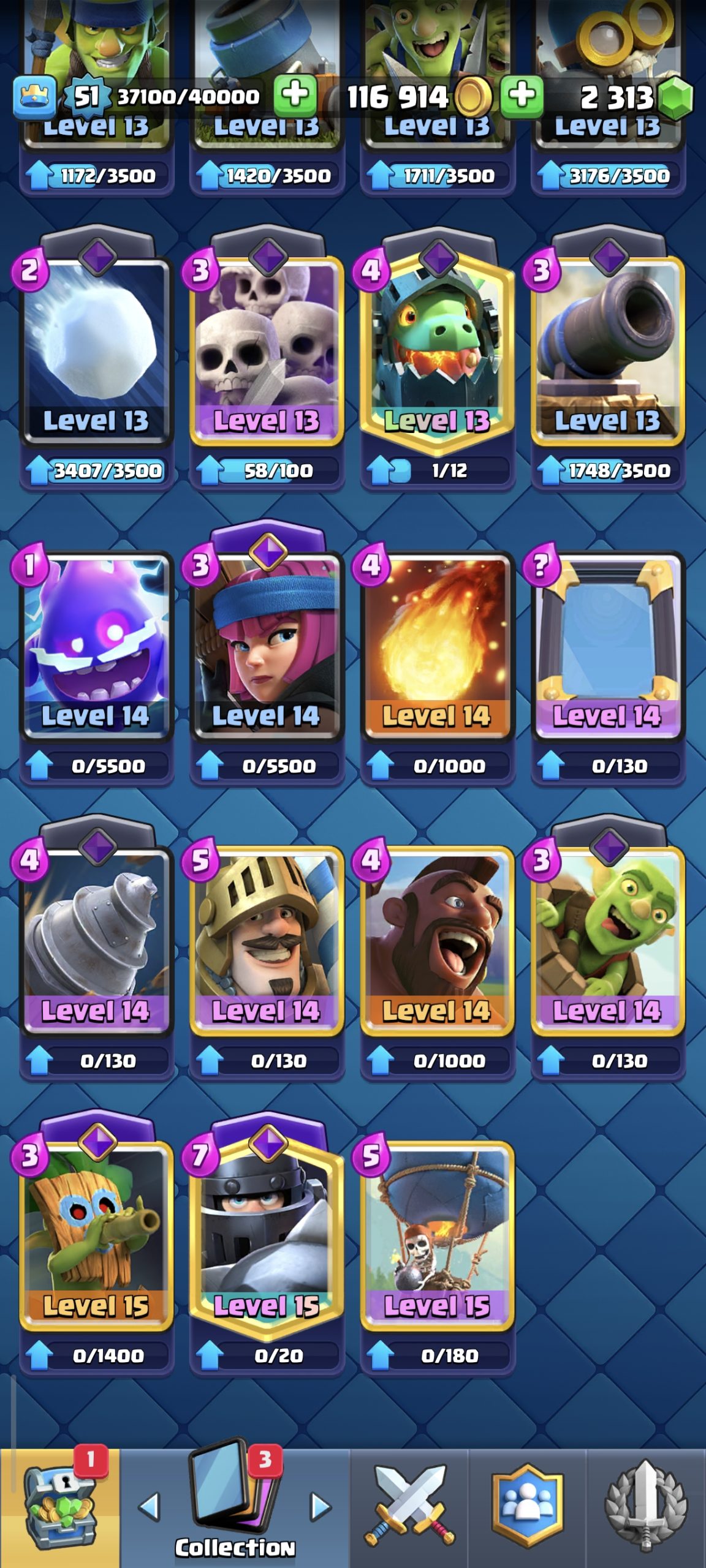Tap the green plus next to gold
This screenshot has width=706, height=1568.
(x=522, y=96)
